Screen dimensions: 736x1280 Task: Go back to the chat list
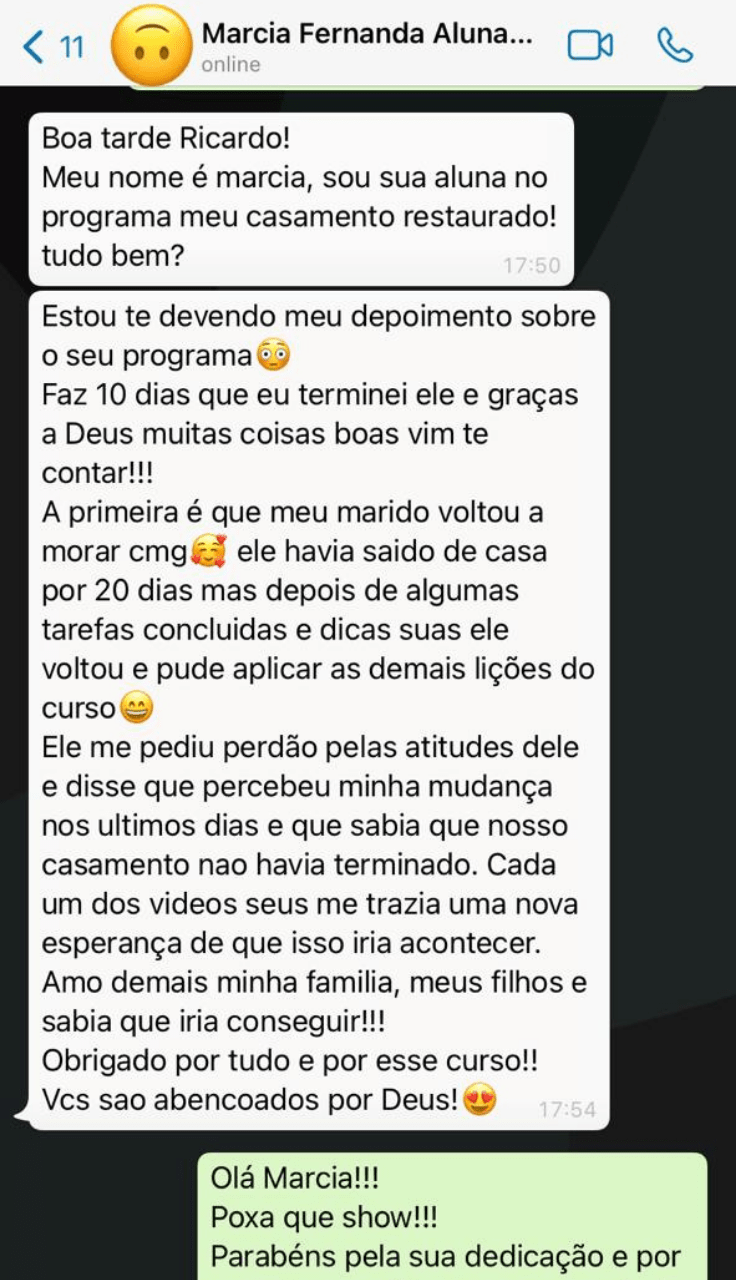50,46
